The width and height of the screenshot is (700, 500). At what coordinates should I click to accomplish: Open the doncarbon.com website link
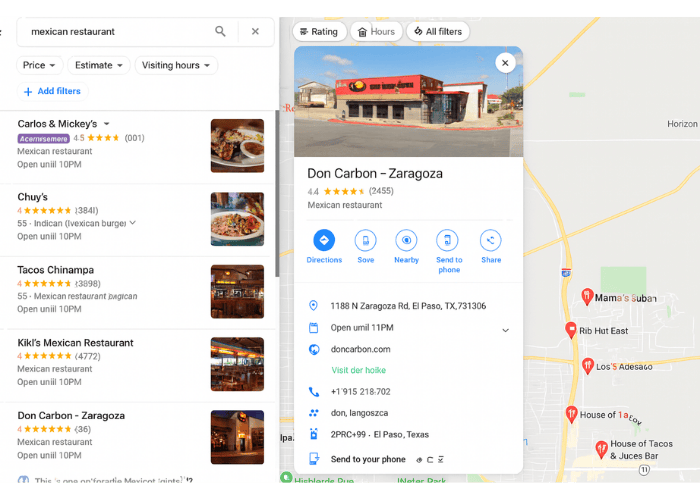(x=360, y=349)
